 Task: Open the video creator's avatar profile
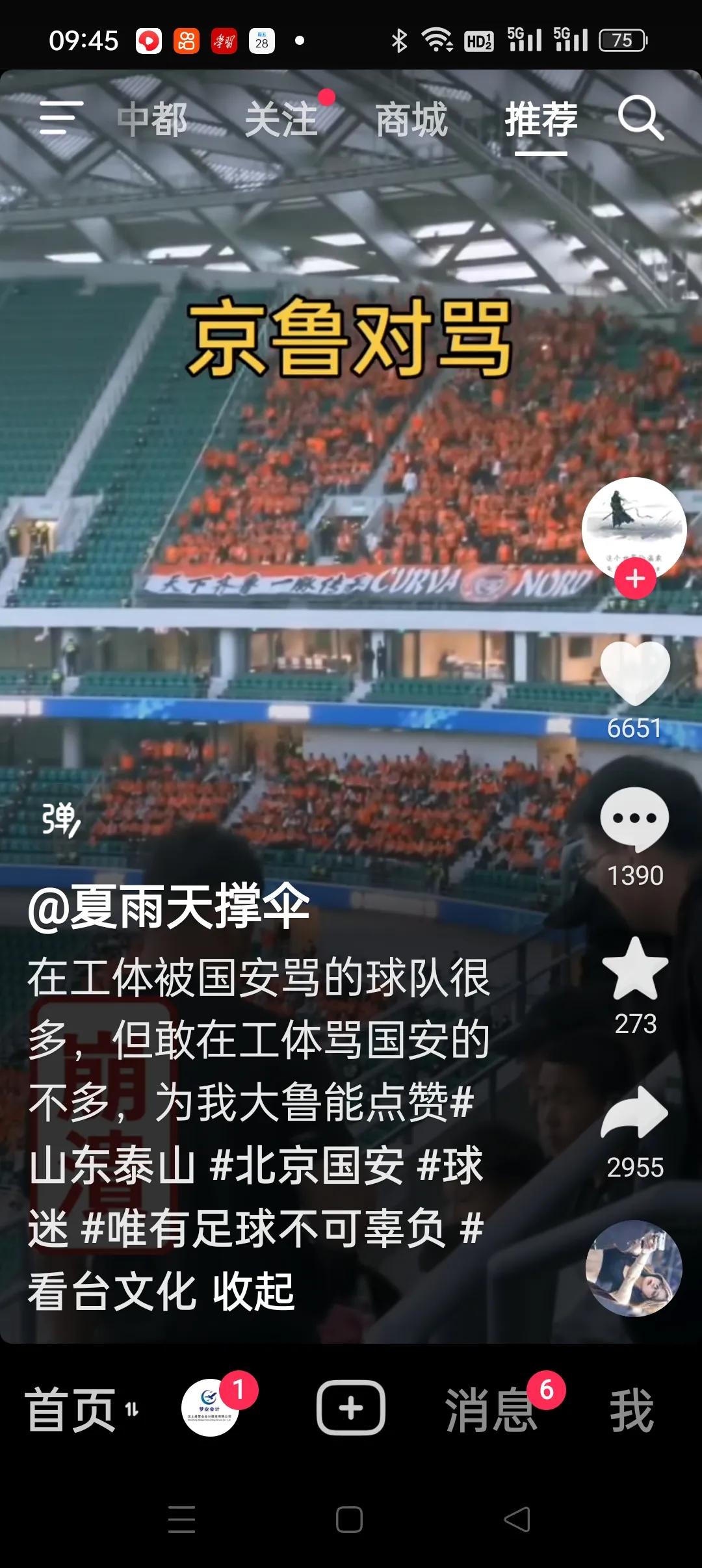tap(634, 528)
